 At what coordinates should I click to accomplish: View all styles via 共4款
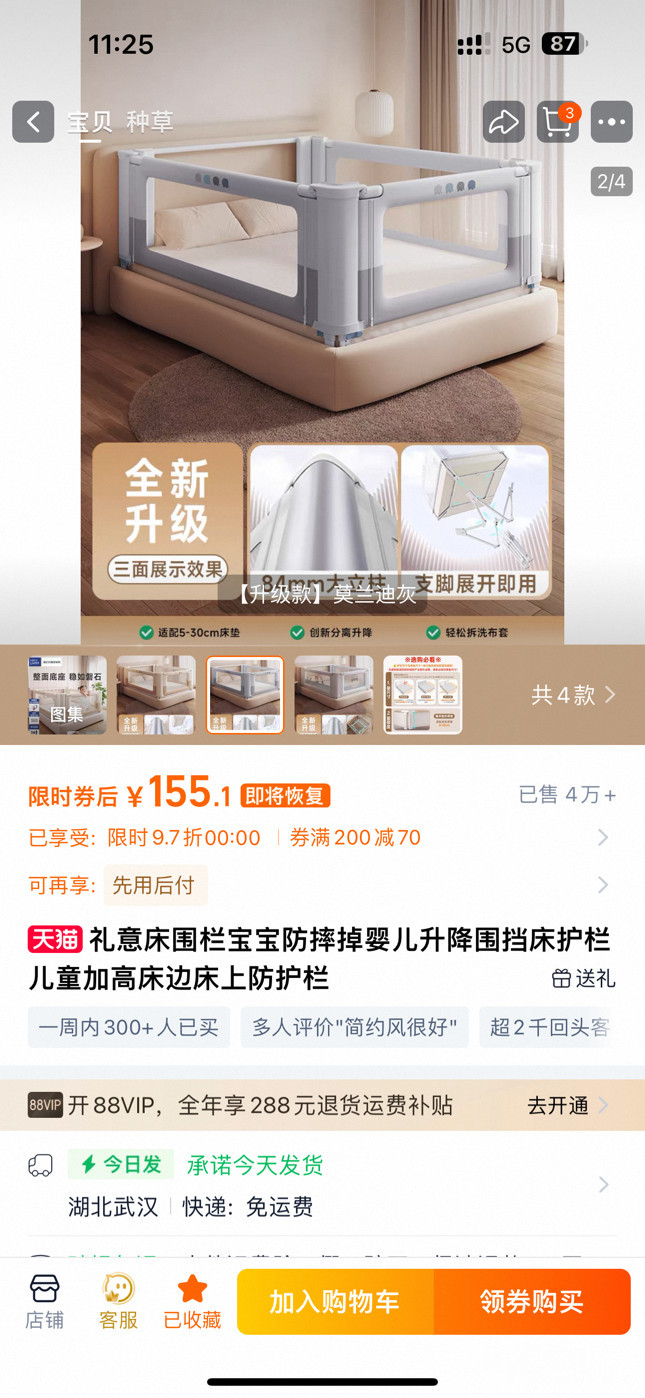573,695
